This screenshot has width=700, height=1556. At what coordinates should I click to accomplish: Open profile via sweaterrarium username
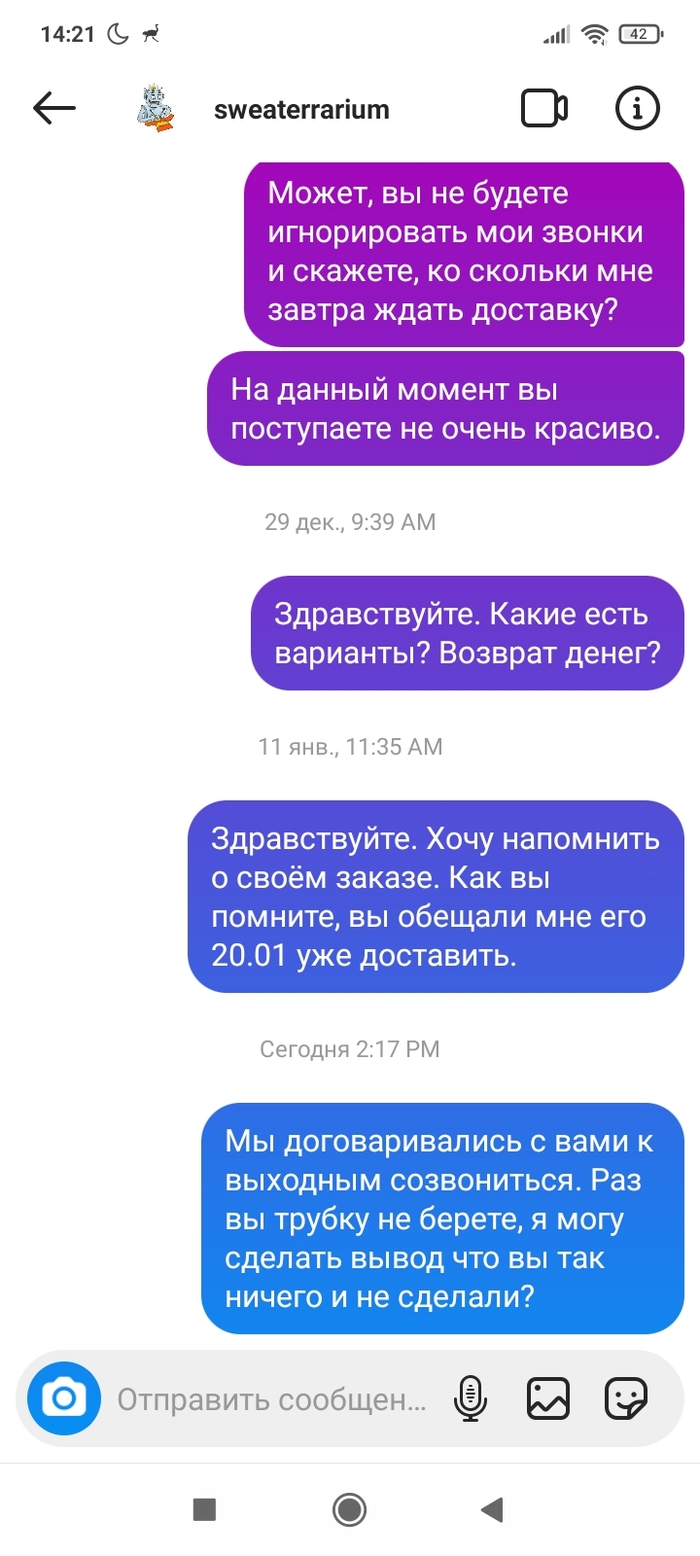pyautogui.click(x=301, y=110)
